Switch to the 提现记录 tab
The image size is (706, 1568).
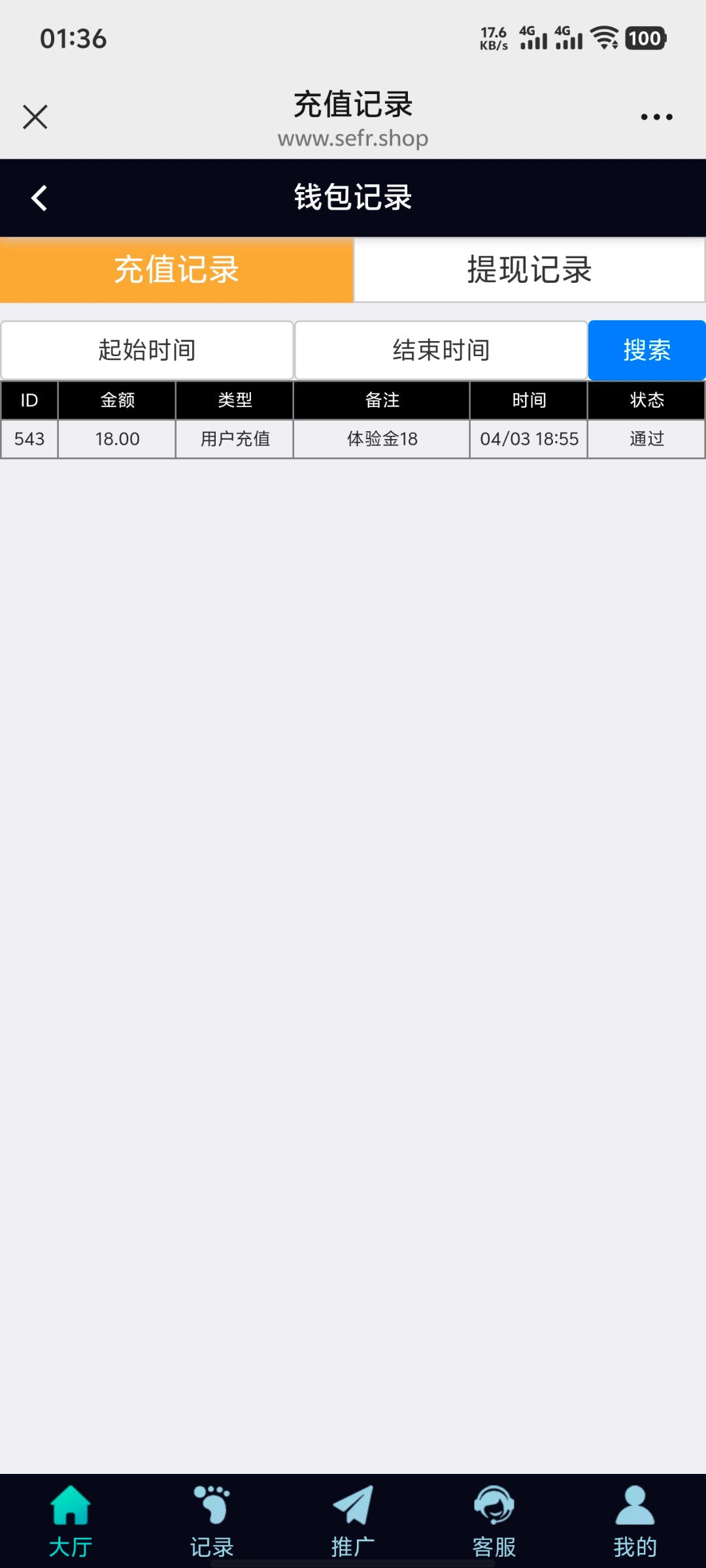pyautogui.click(x=529, y=270)
